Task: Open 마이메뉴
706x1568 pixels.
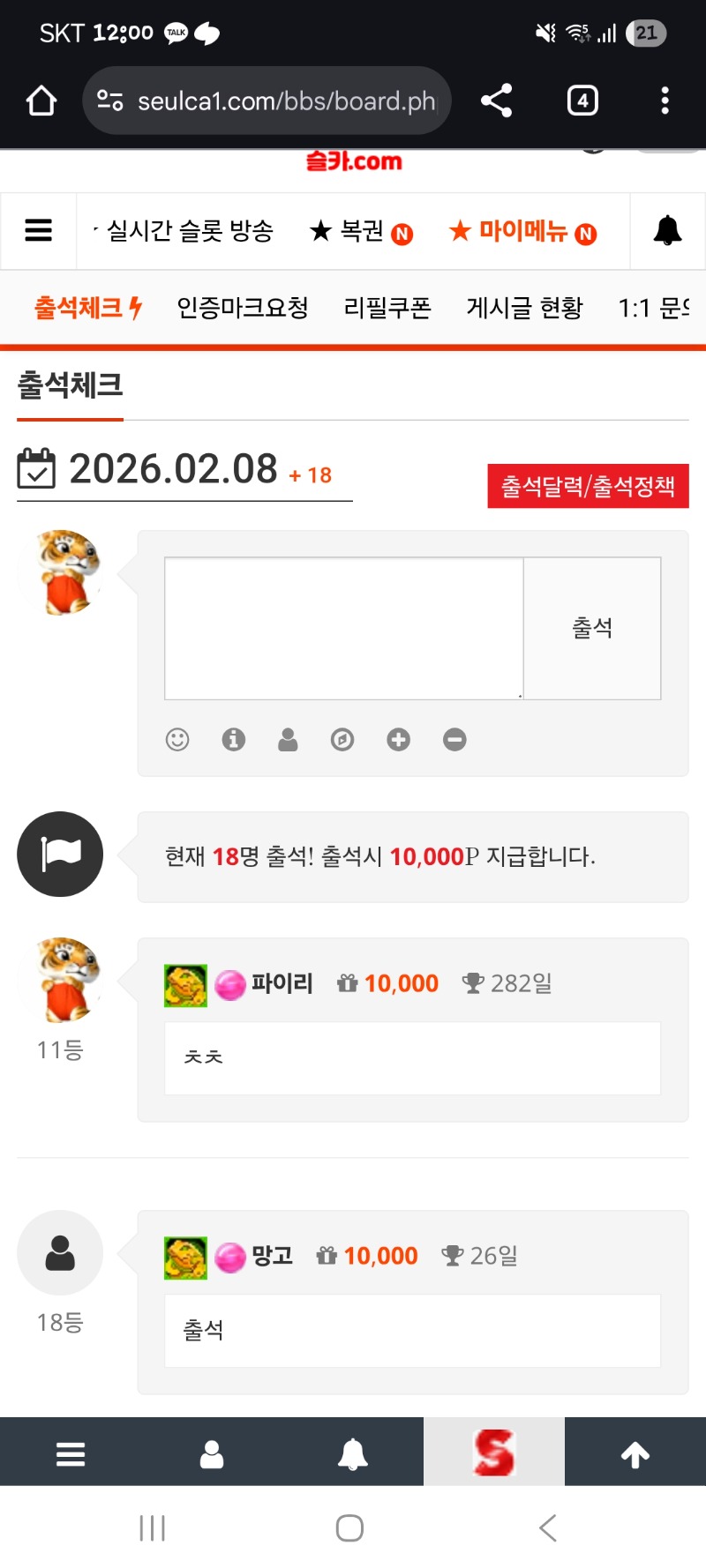Action: tap(522, 232)
